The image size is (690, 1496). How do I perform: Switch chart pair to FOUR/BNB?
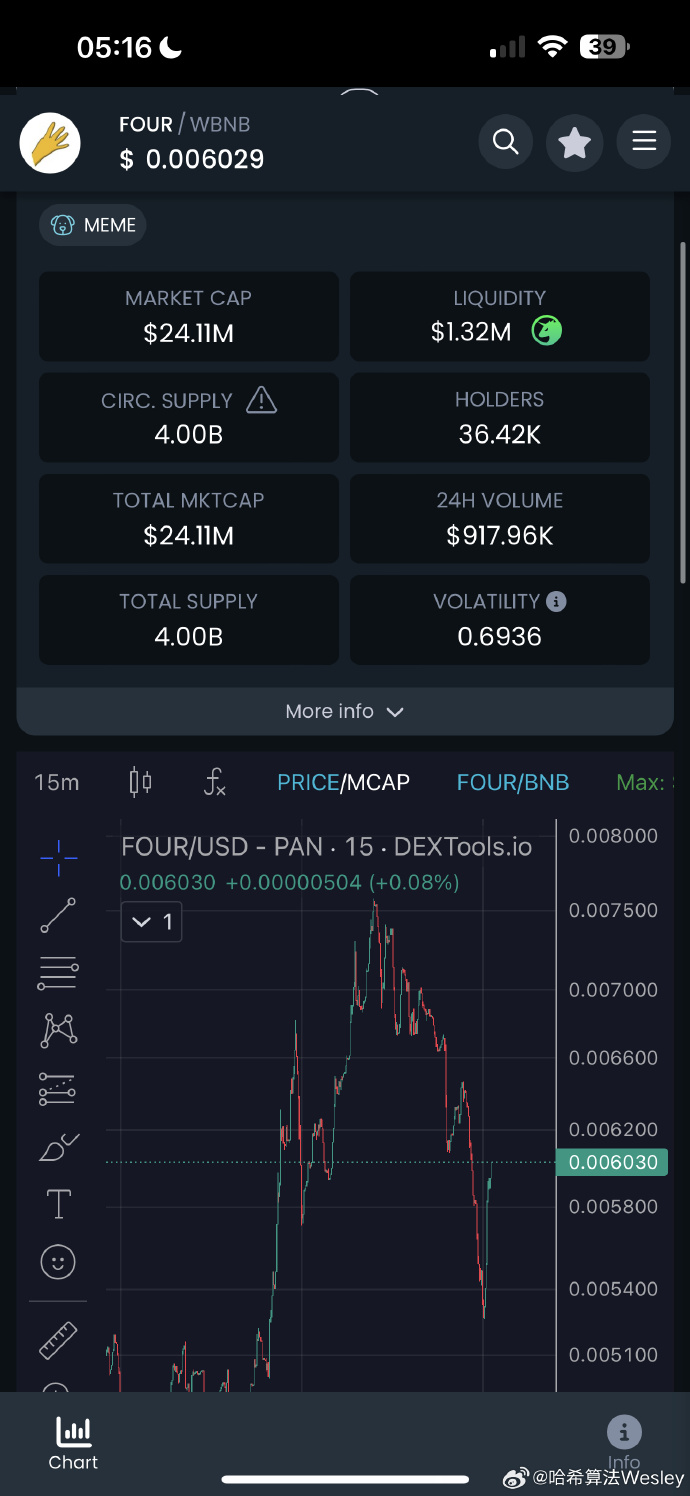512,782
